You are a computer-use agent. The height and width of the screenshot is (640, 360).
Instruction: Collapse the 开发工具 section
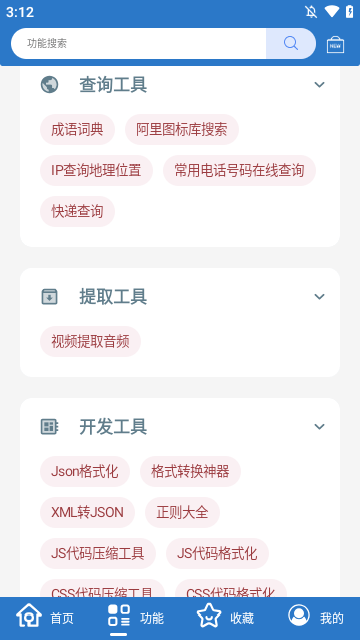tap(319, 427)
